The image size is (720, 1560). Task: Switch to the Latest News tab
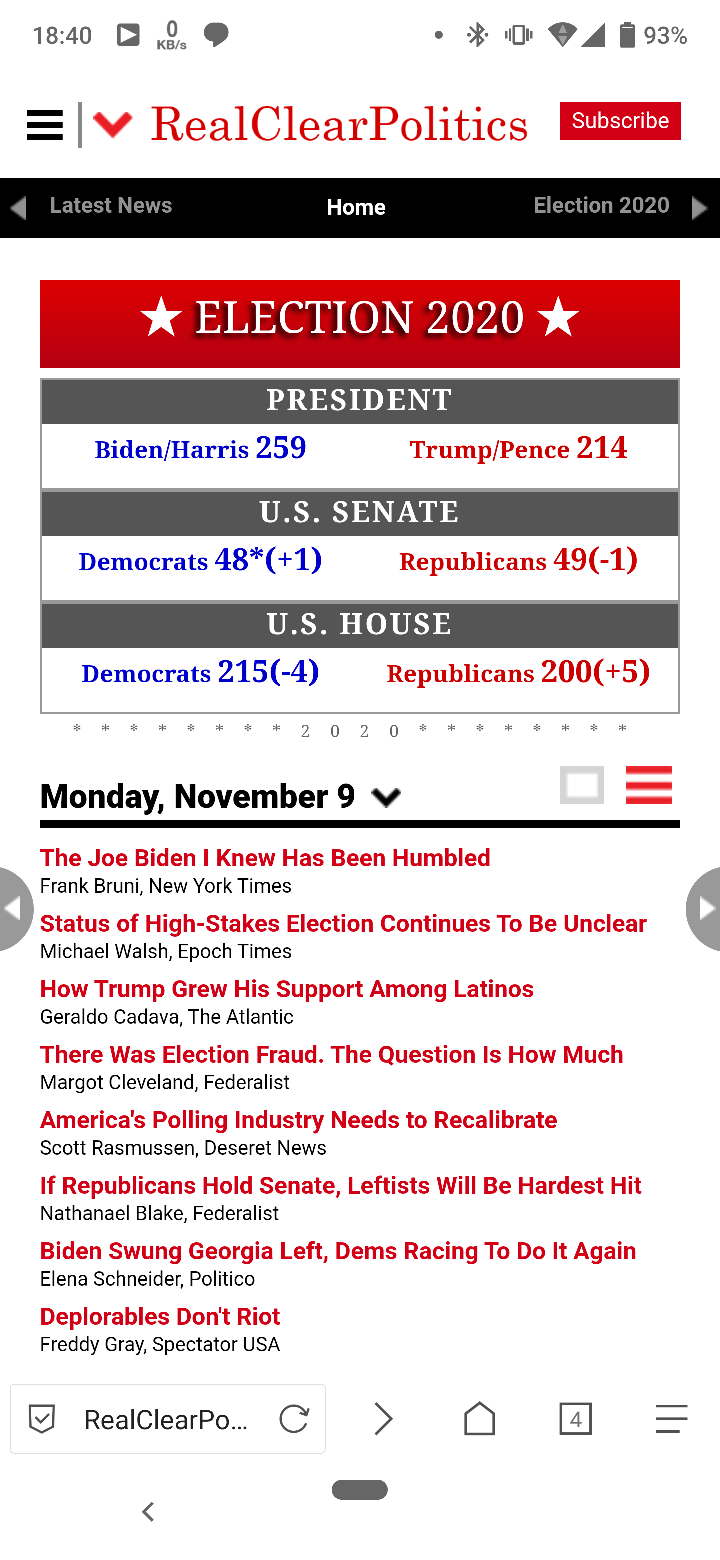click(111, 206)
